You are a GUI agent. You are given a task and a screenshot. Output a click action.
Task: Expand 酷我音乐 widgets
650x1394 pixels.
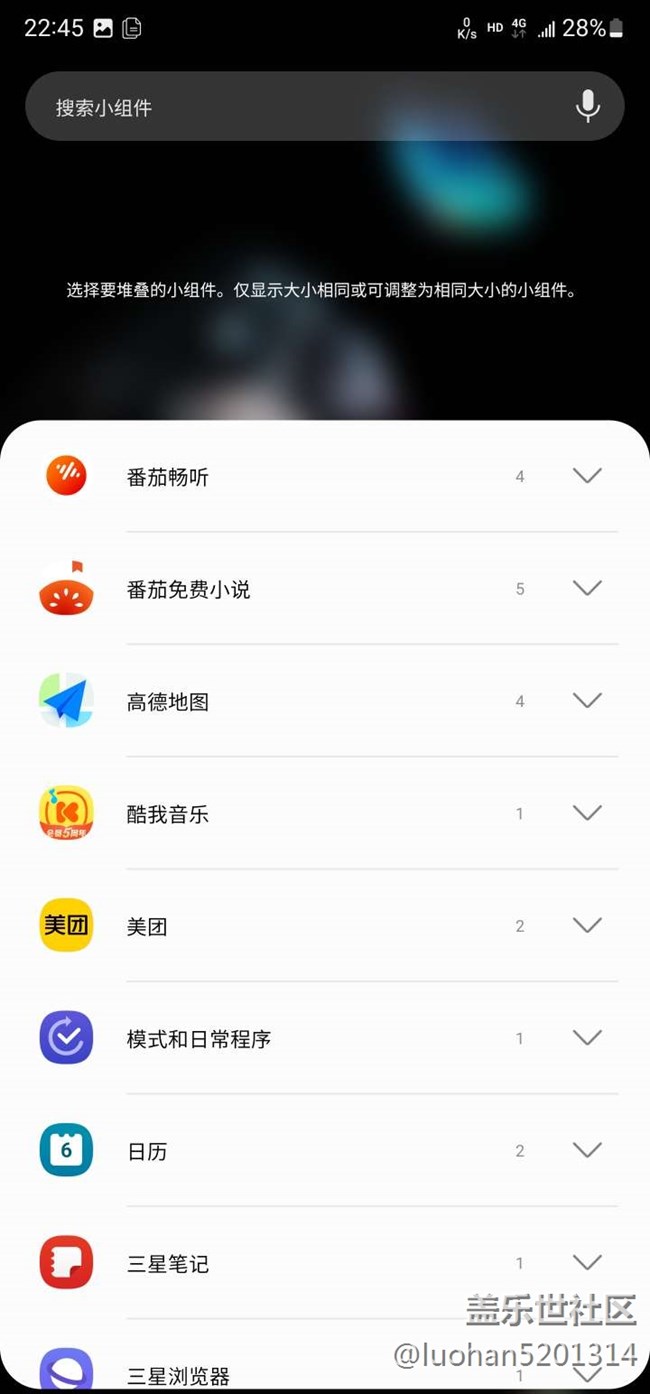click(x=587, y=813)
